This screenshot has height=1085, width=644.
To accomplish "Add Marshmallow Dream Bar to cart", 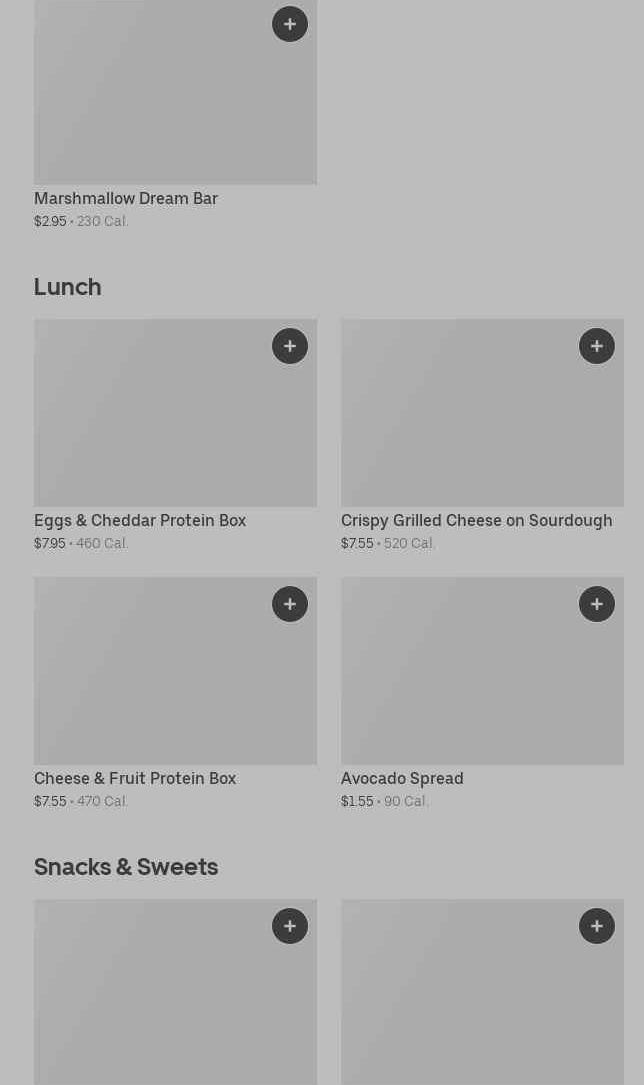I will pos(290,24).
